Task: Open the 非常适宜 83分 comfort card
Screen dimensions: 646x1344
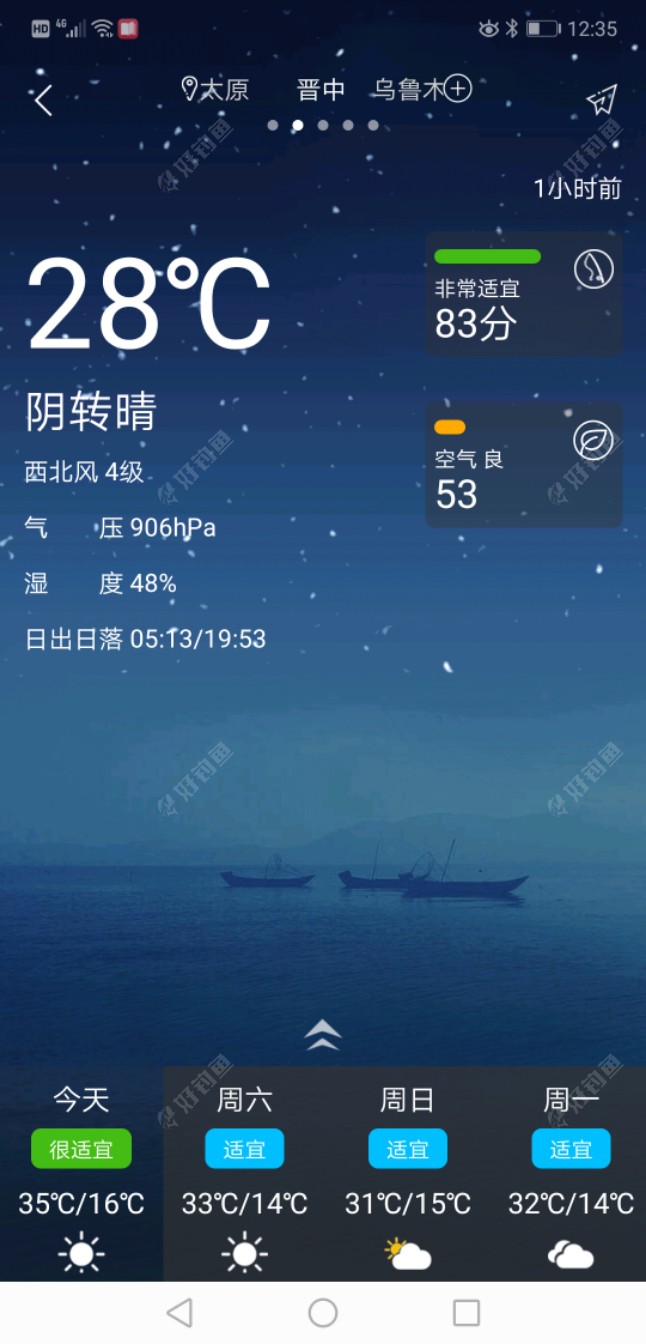Action: point(524,294)
